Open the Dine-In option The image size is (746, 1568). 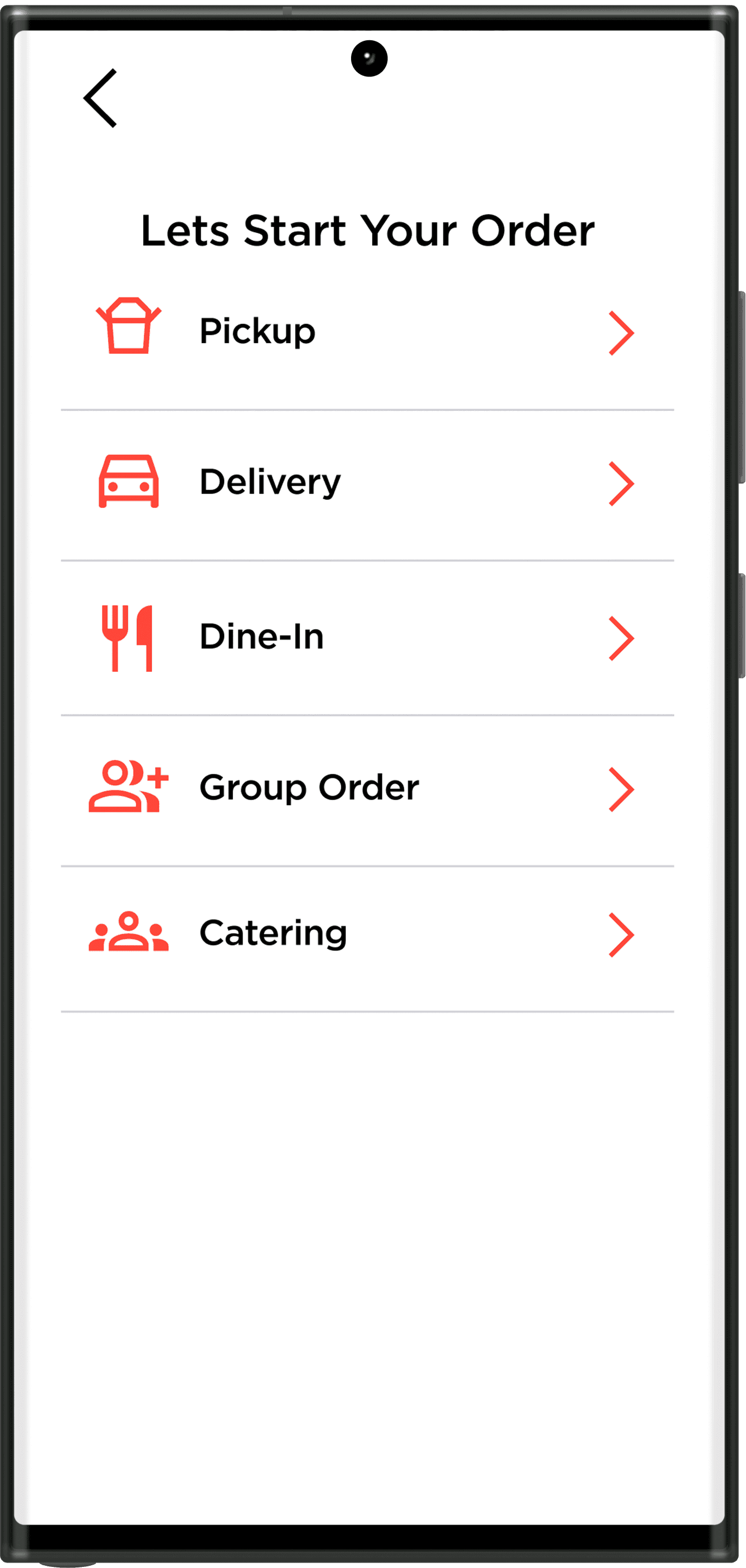(366, 637)
